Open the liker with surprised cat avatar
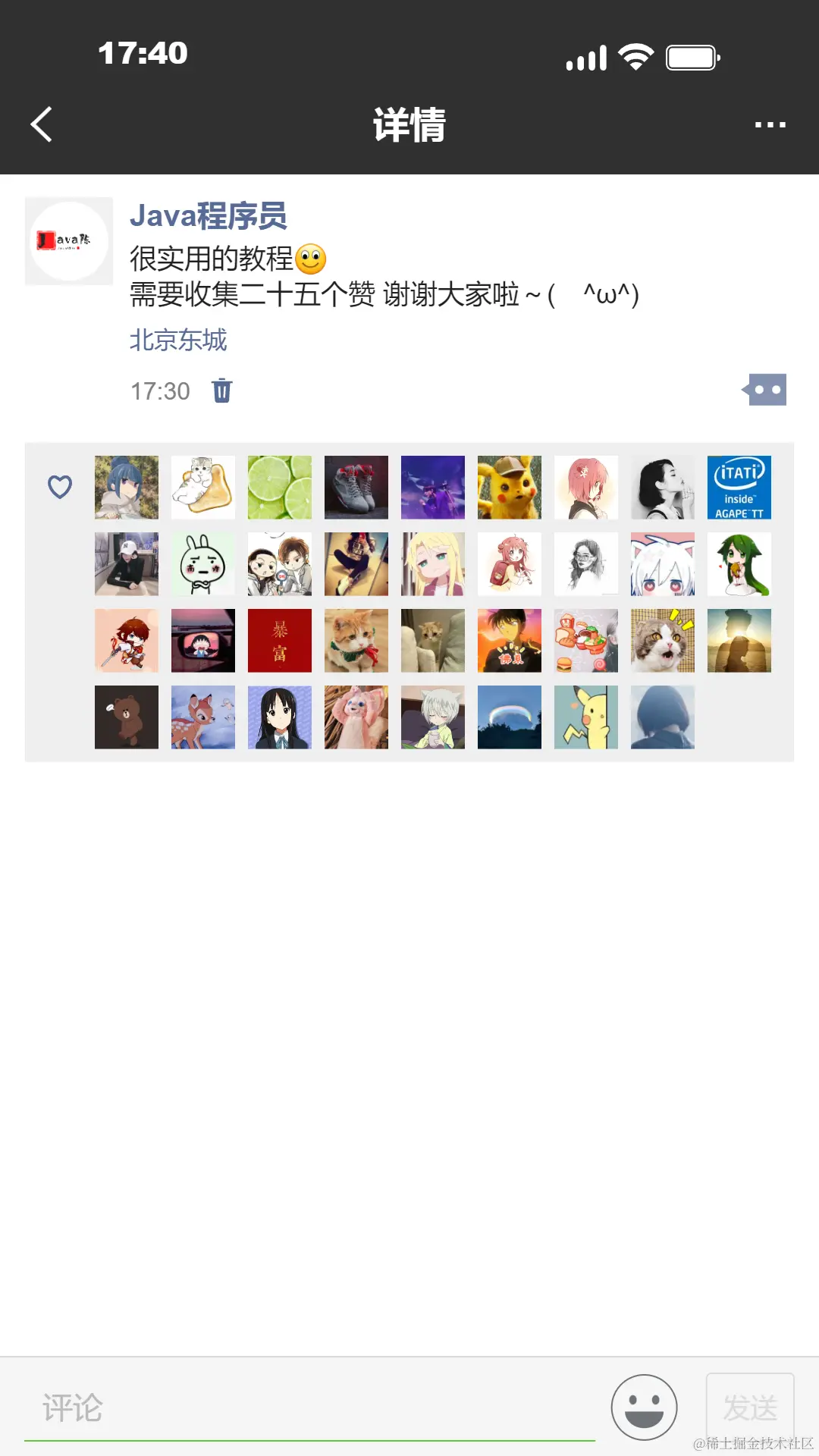Viewport: 819px width, 1456px height. pyautogui.click(x=662, y=641)
